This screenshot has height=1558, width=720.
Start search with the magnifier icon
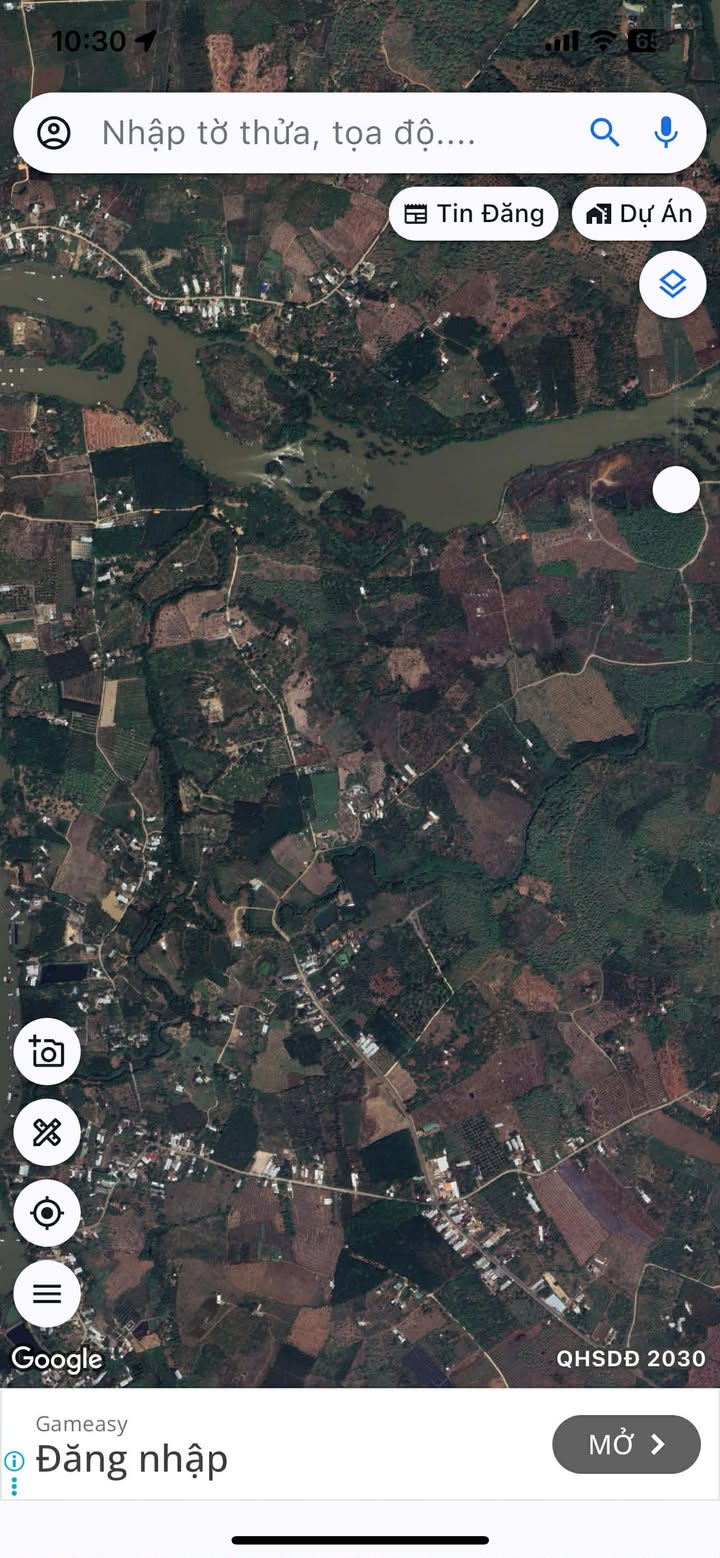(605, 132)
